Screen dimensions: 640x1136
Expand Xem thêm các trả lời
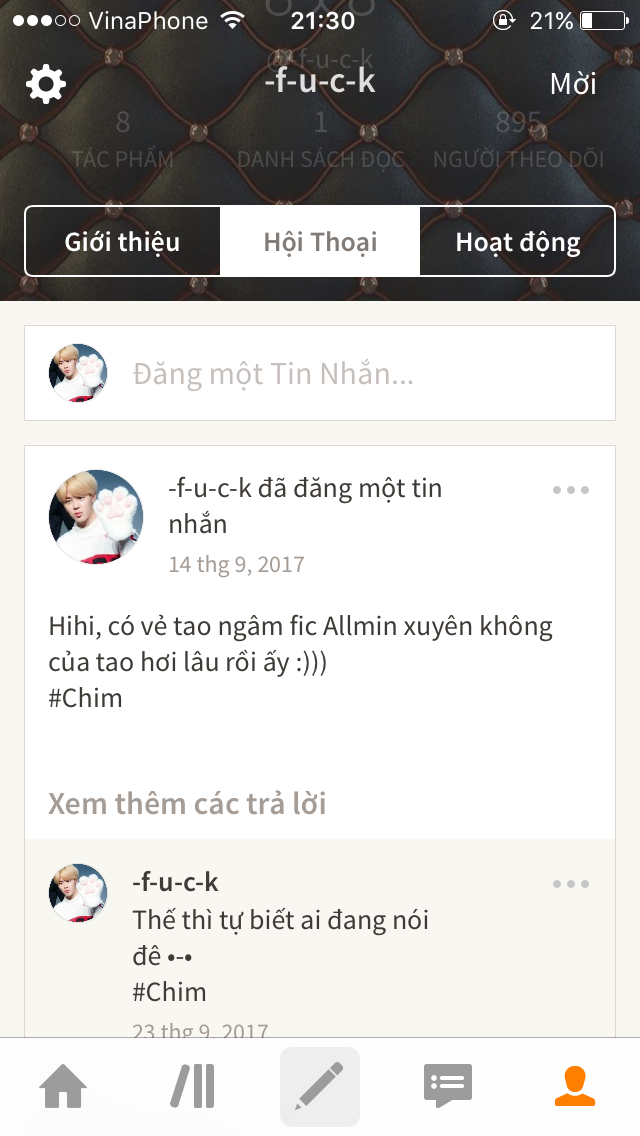[x=187, y=803]
